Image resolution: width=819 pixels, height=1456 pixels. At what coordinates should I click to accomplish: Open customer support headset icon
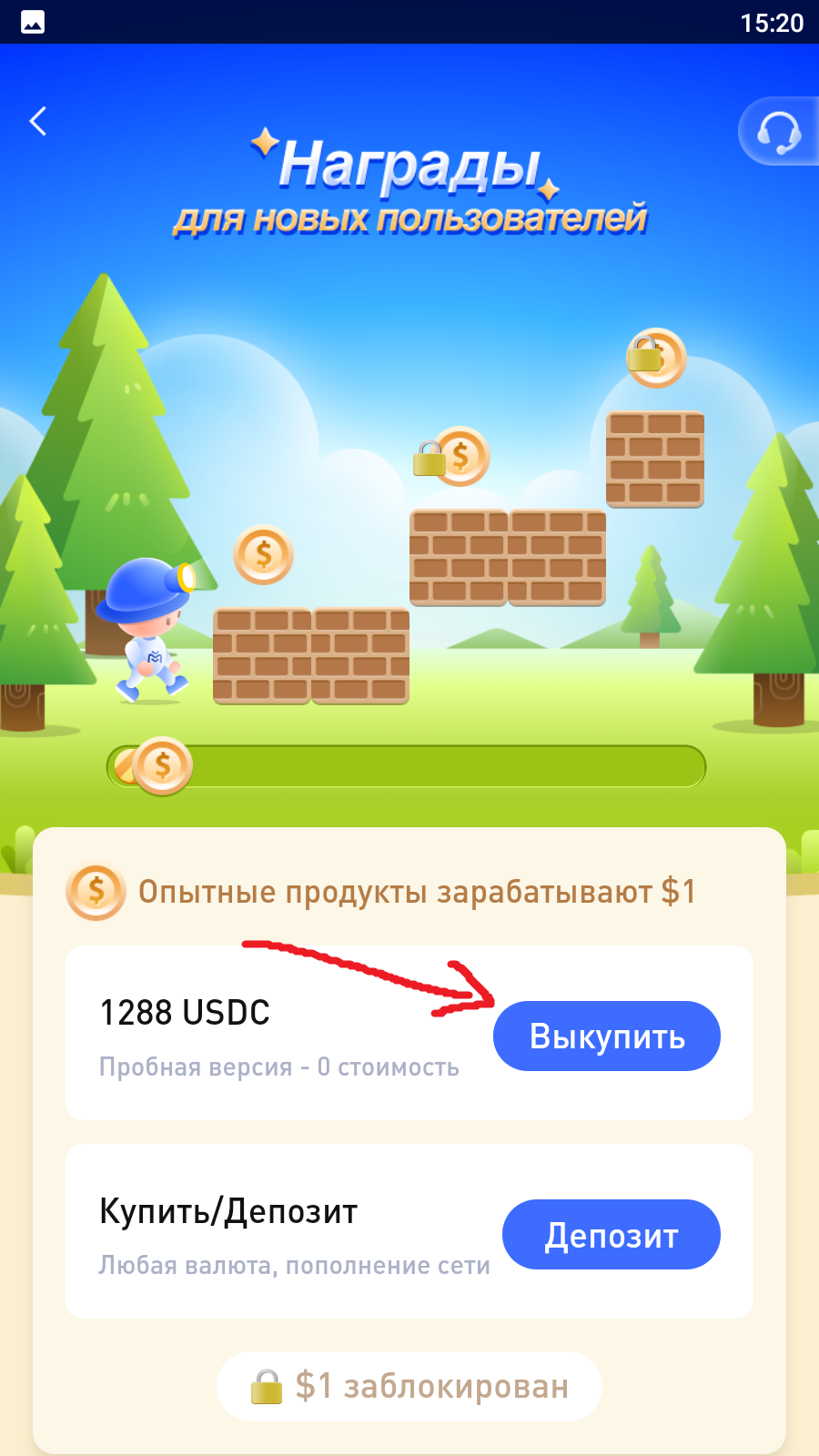tap(779, 132)
